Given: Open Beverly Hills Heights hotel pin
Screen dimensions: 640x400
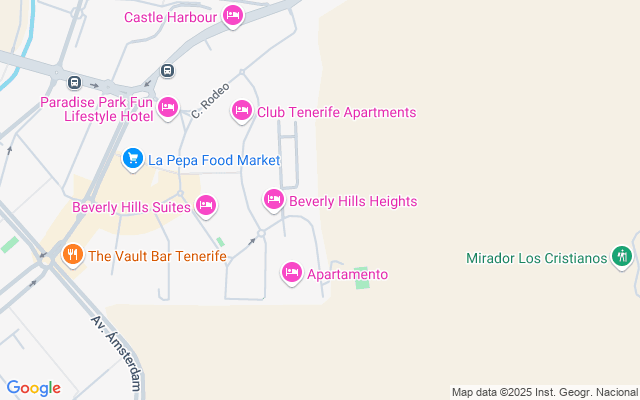Looking at the screenshot, I should click(274, 199).
